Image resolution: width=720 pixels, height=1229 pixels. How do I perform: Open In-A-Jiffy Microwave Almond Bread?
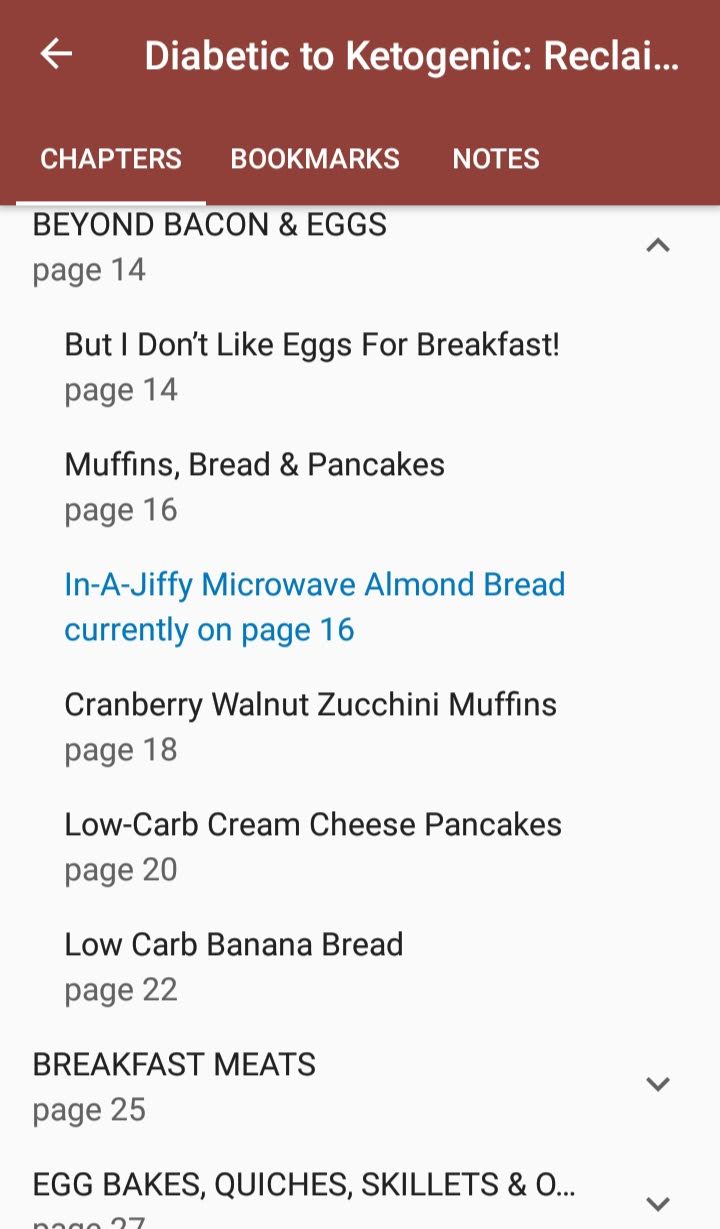tap(315, 606)
